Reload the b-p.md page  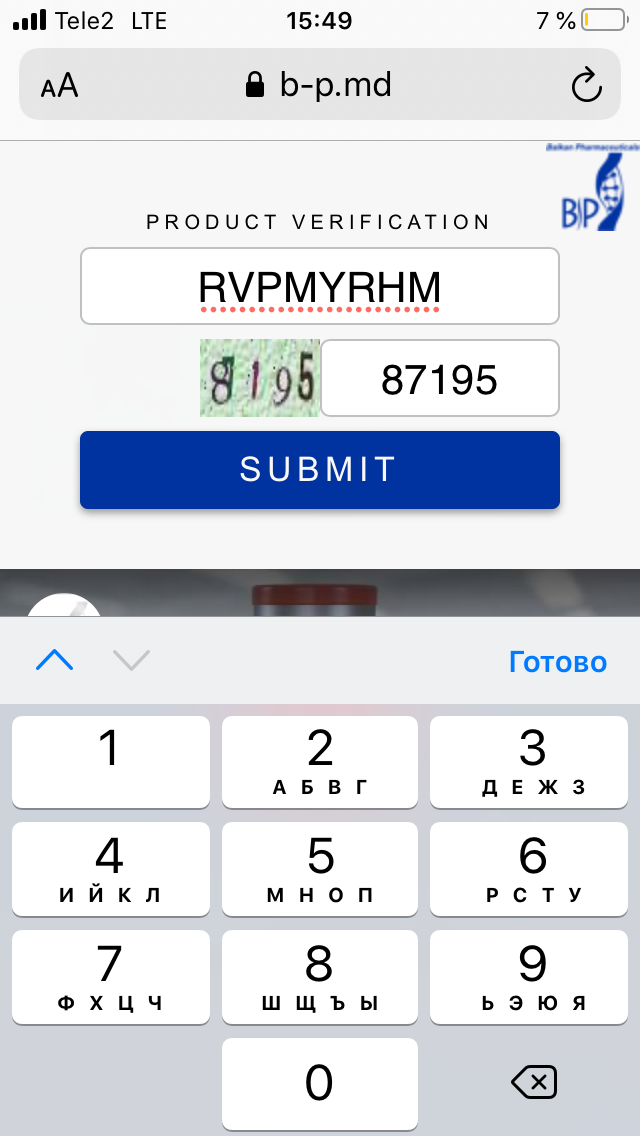coord(586,86)
